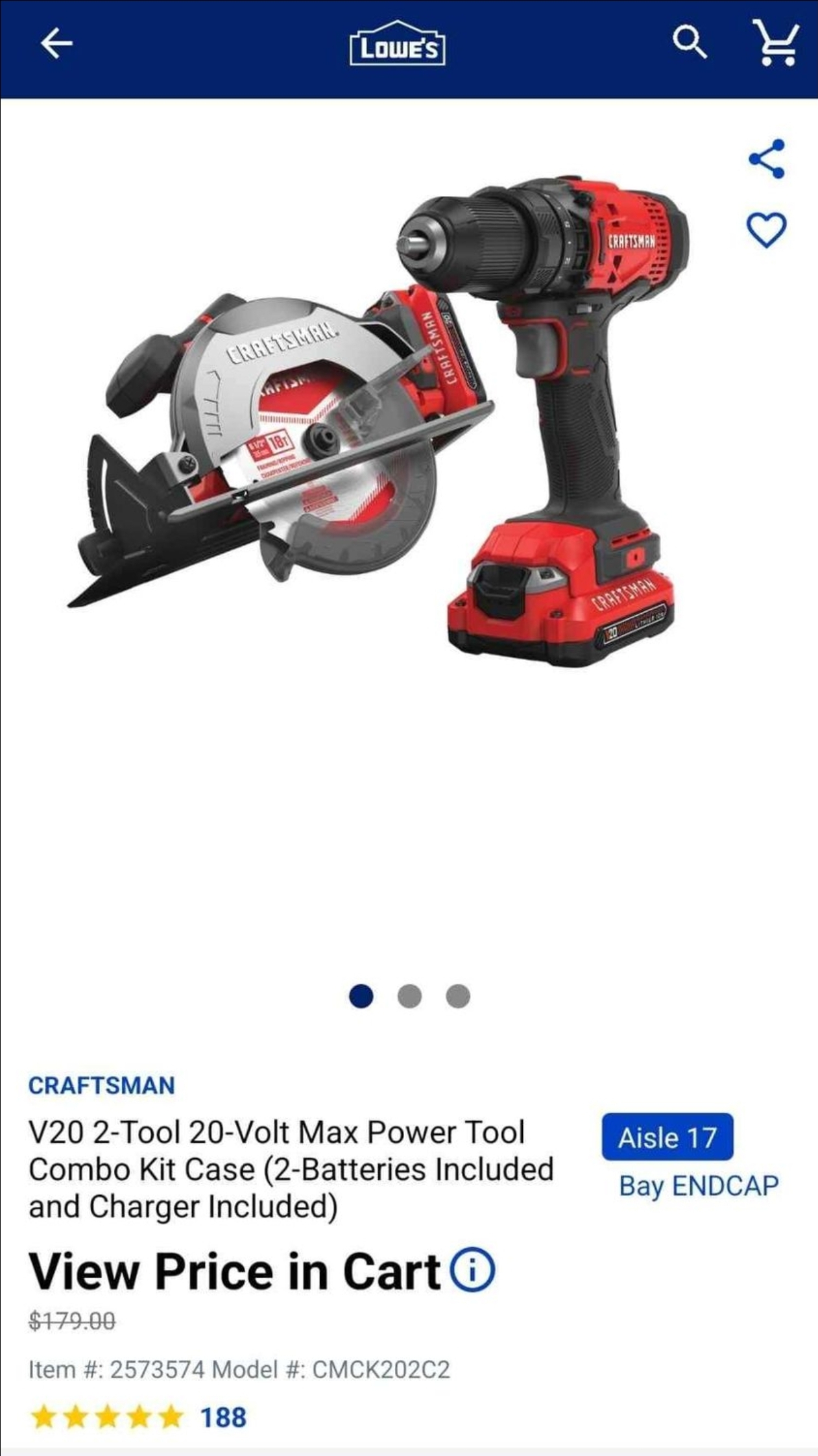
Task: Open the Craftsman tool kit product image
Action: 379,422
